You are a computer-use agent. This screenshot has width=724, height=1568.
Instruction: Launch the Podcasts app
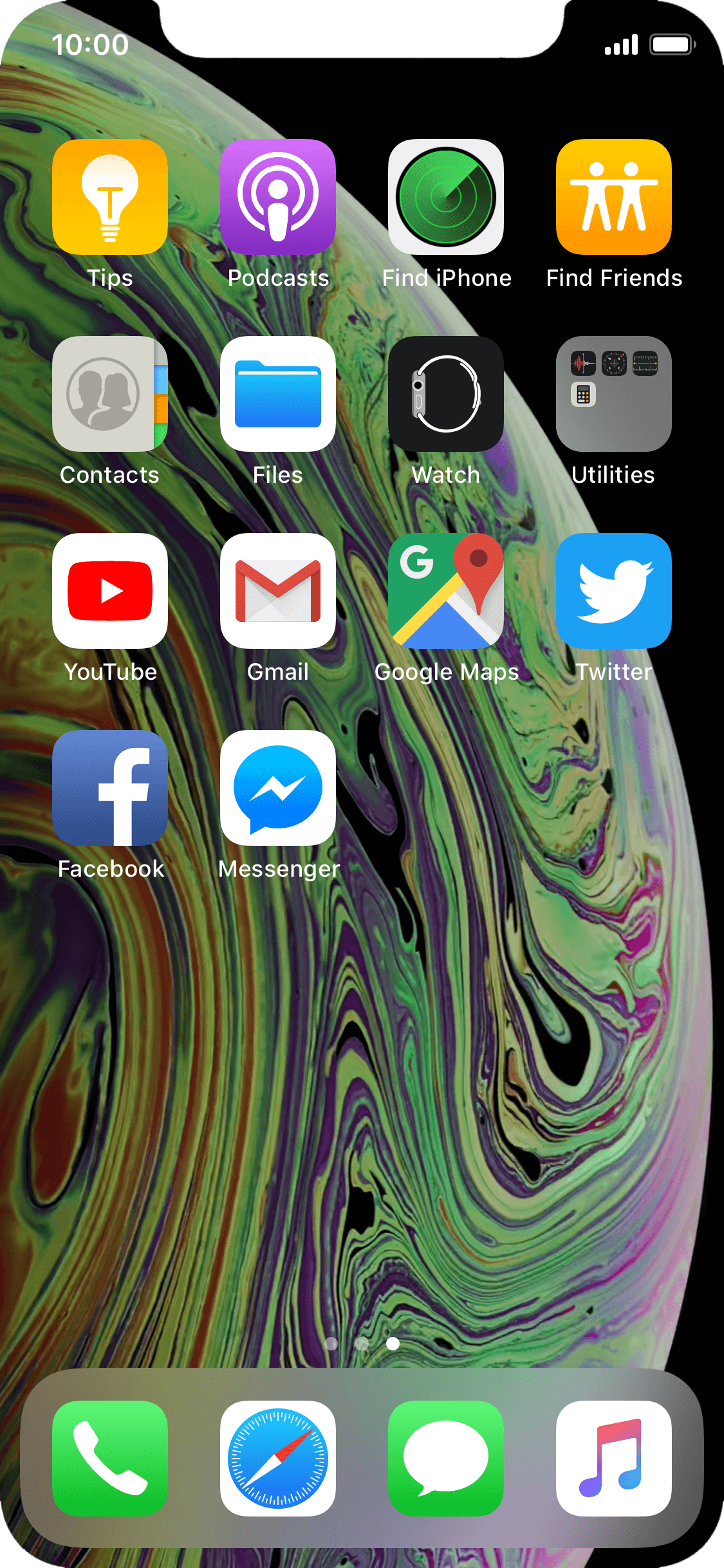(x=278, y=197)
